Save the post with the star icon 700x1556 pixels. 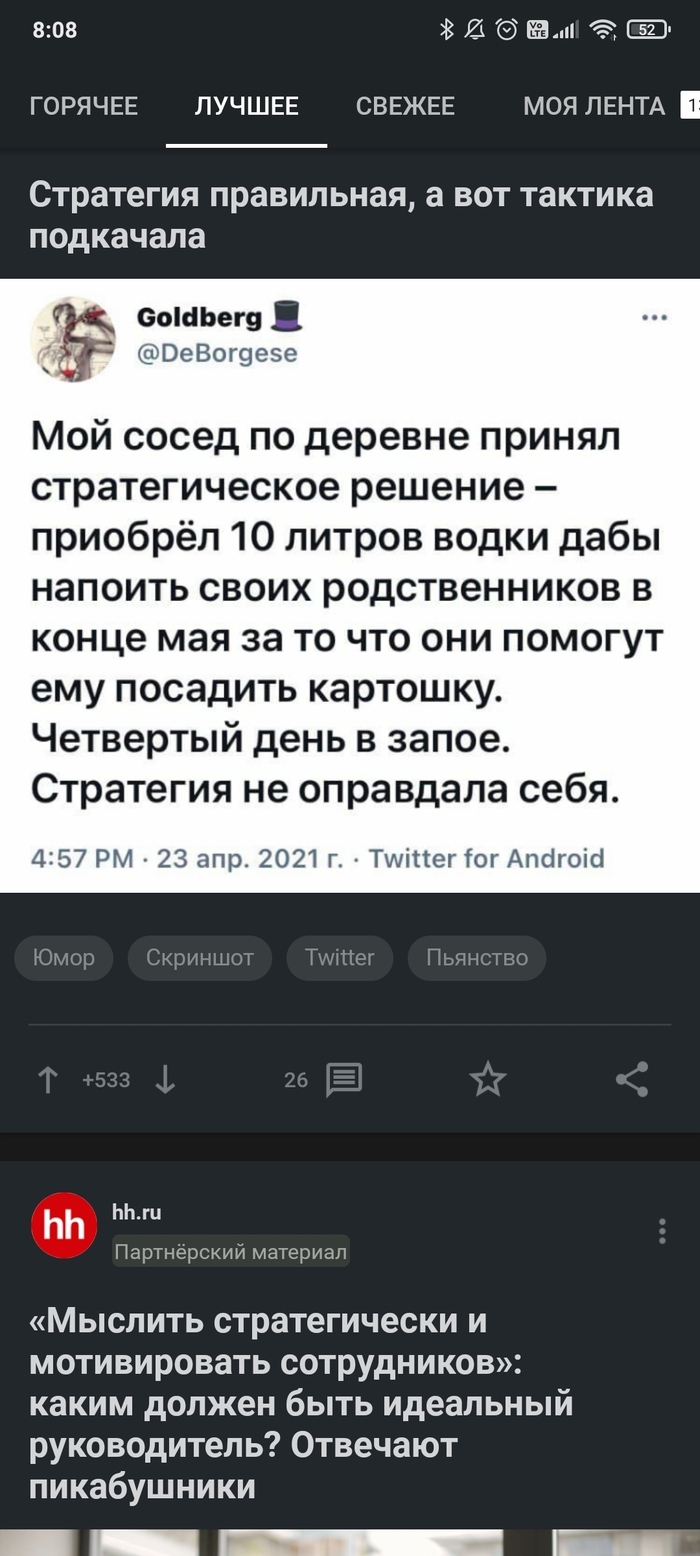coord(488,1080)
